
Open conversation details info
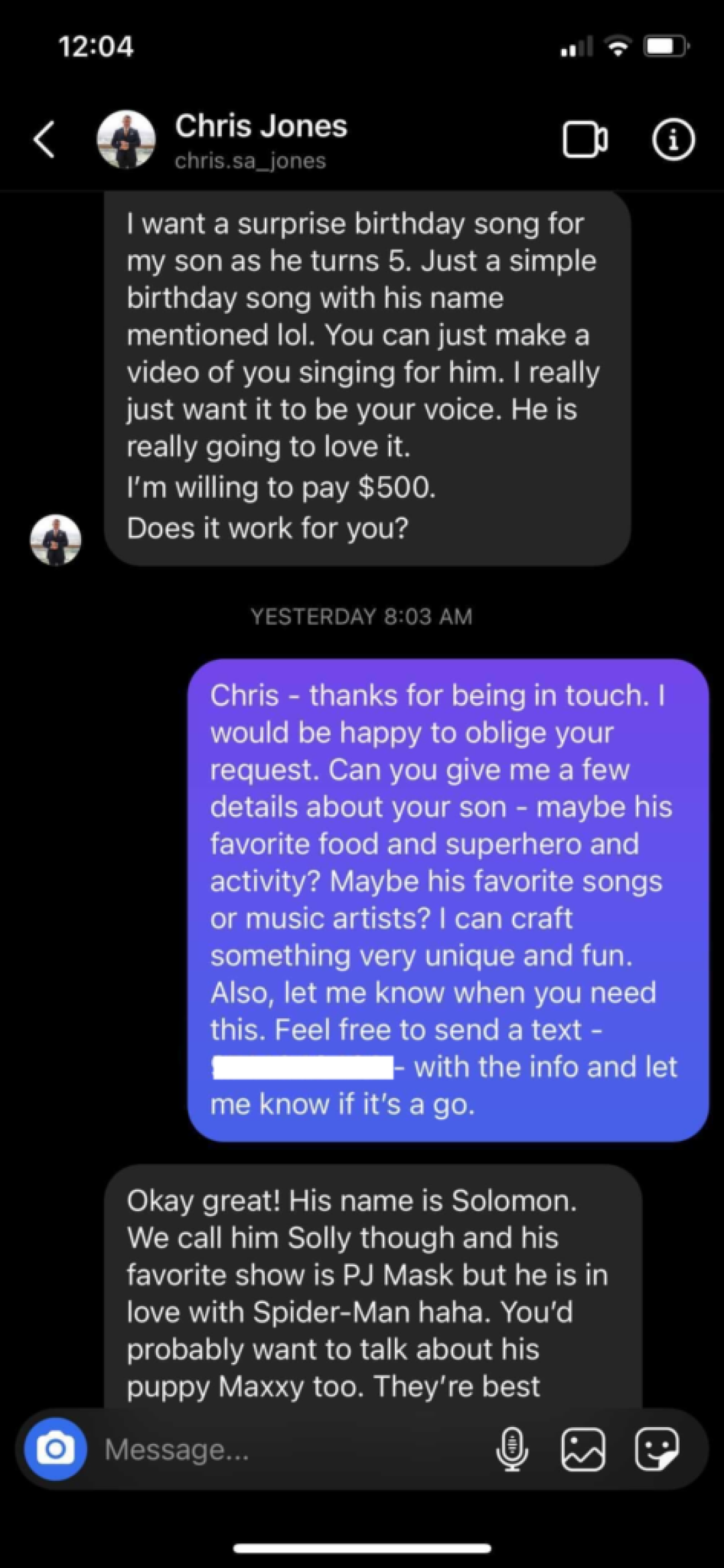point(673,139)
